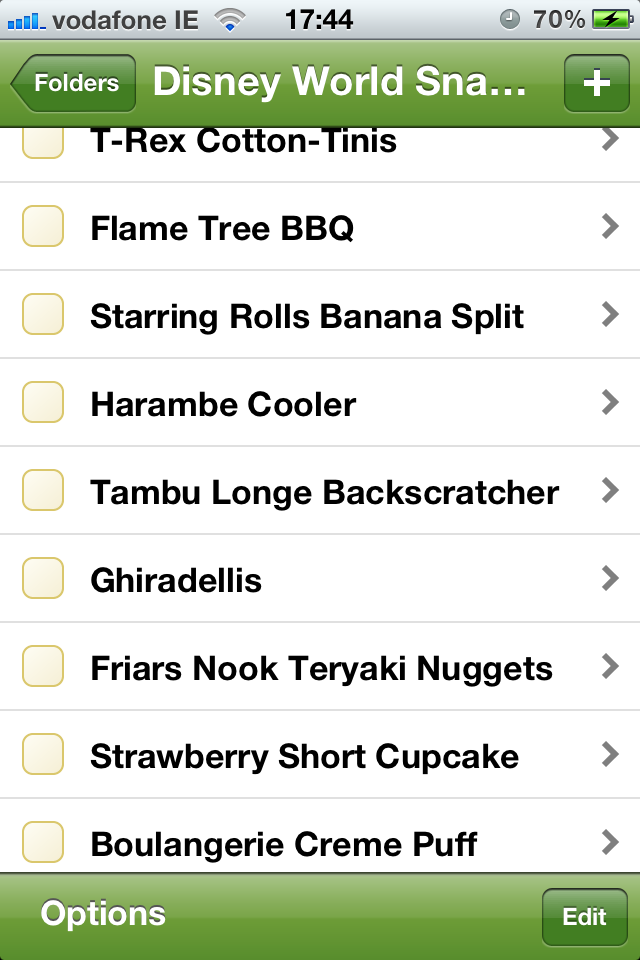Select the Starring Rolls Banana Split checkbox
This screenshot has width=640, height=960.
click(43, 315)
